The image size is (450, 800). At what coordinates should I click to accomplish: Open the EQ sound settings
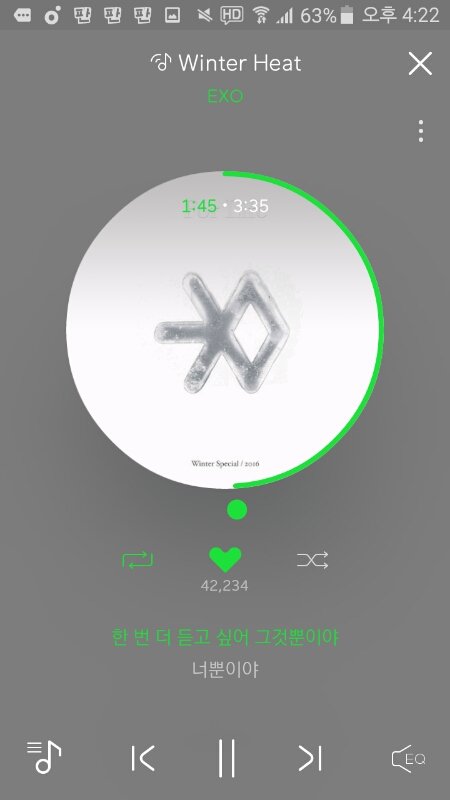(408, 758)
